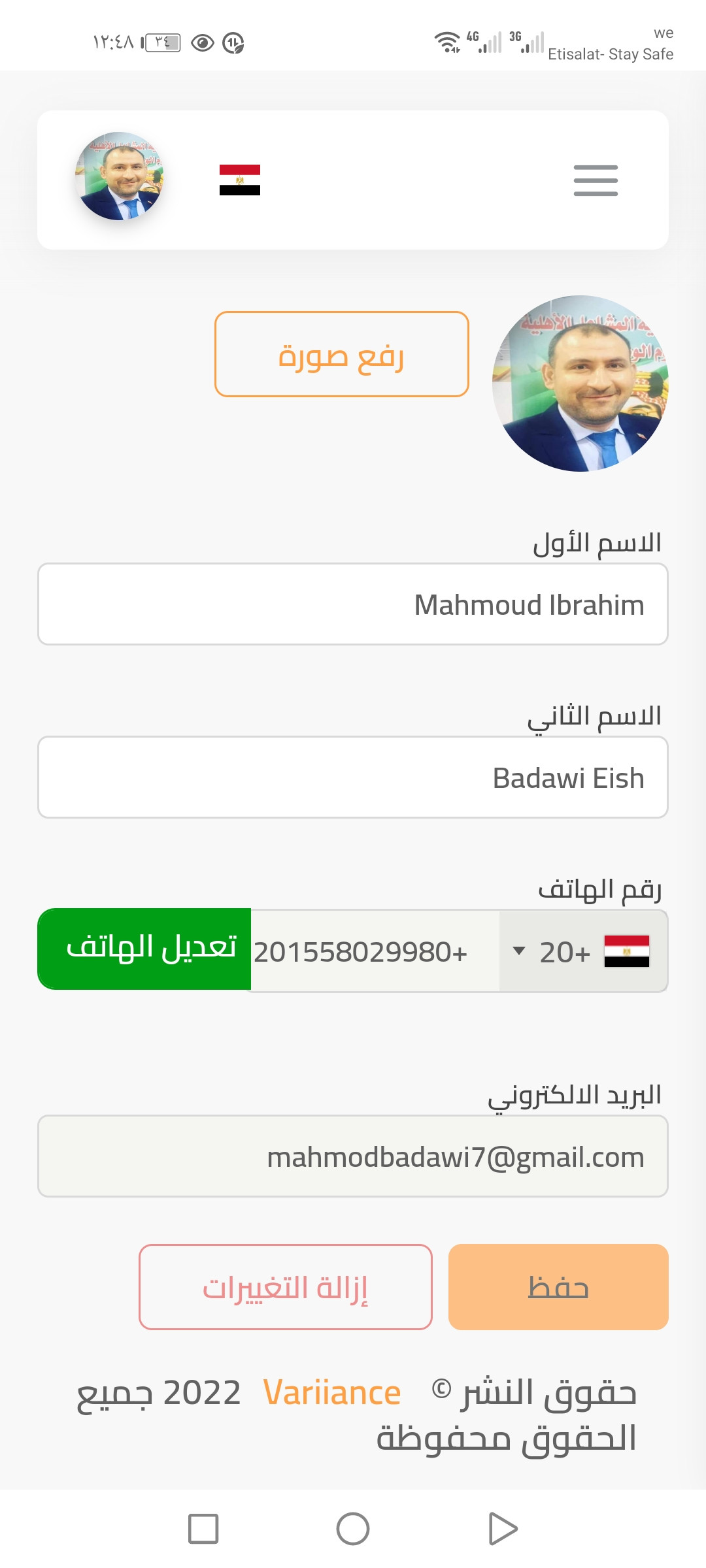Viewport: 706px width, 1568px height.
Task: Open recent apps with the square button
Action: tap(203, 1529)
